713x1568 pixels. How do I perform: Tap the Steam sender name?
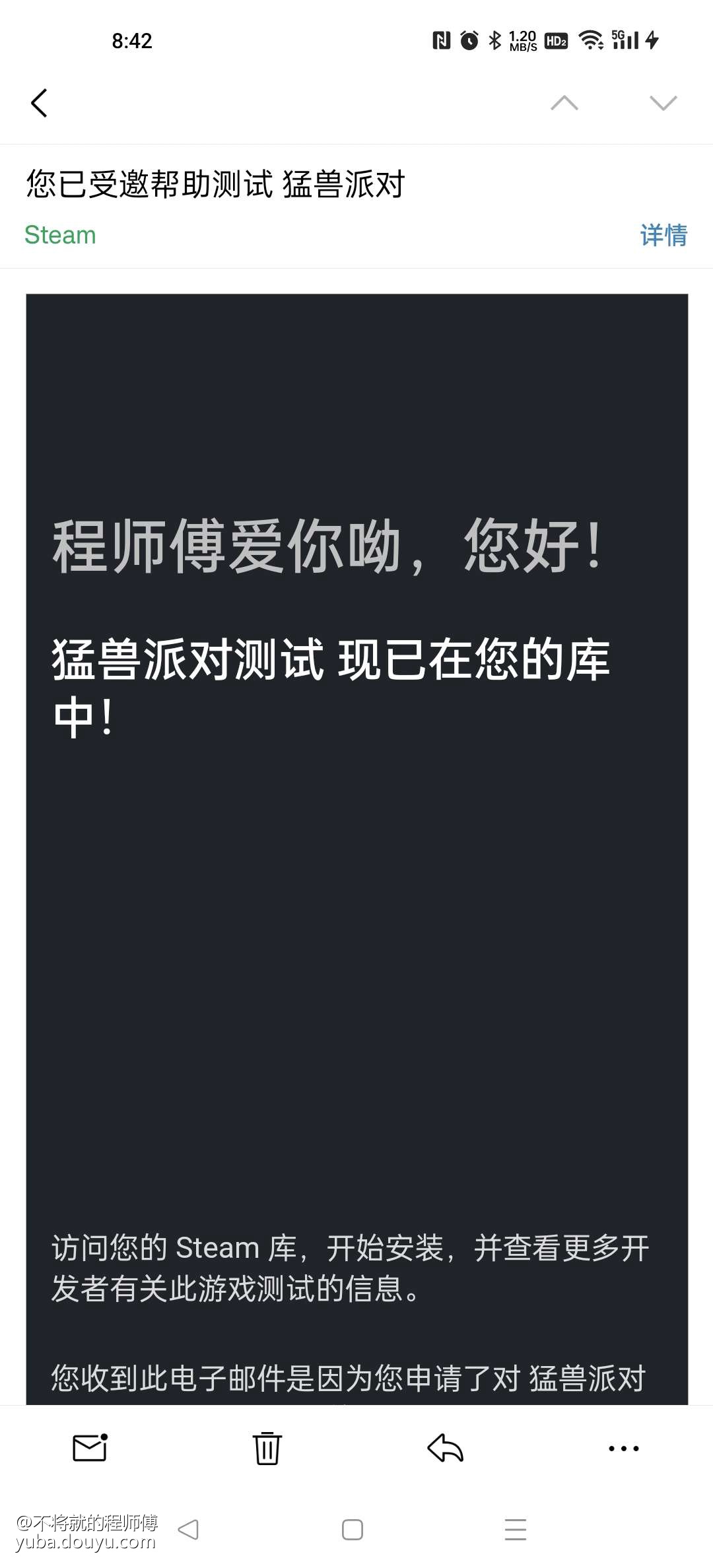coord(60,235)
